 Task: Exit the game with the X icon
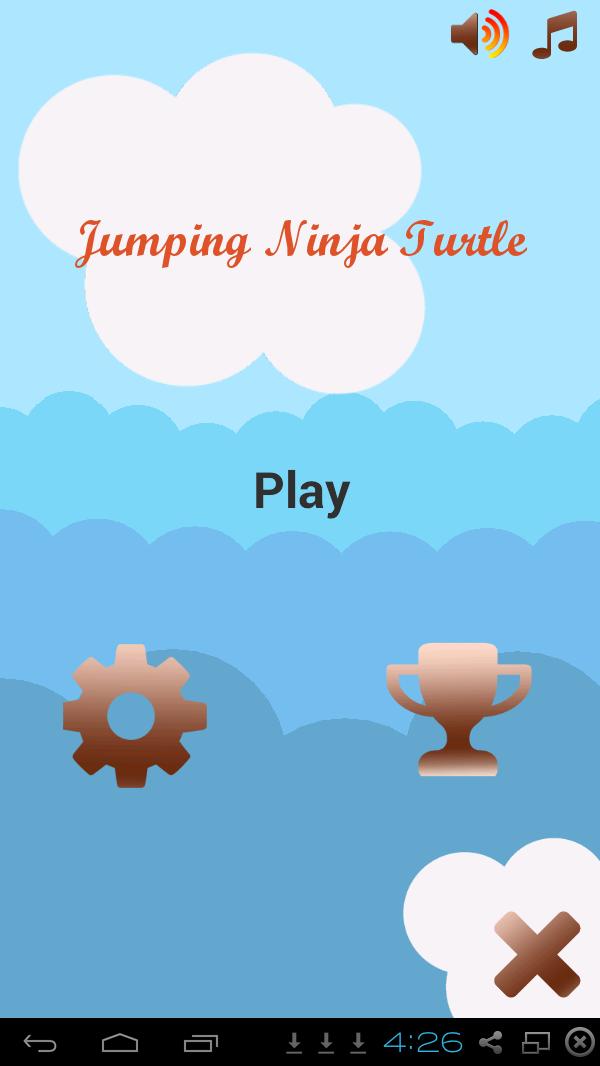coord(537,953)
